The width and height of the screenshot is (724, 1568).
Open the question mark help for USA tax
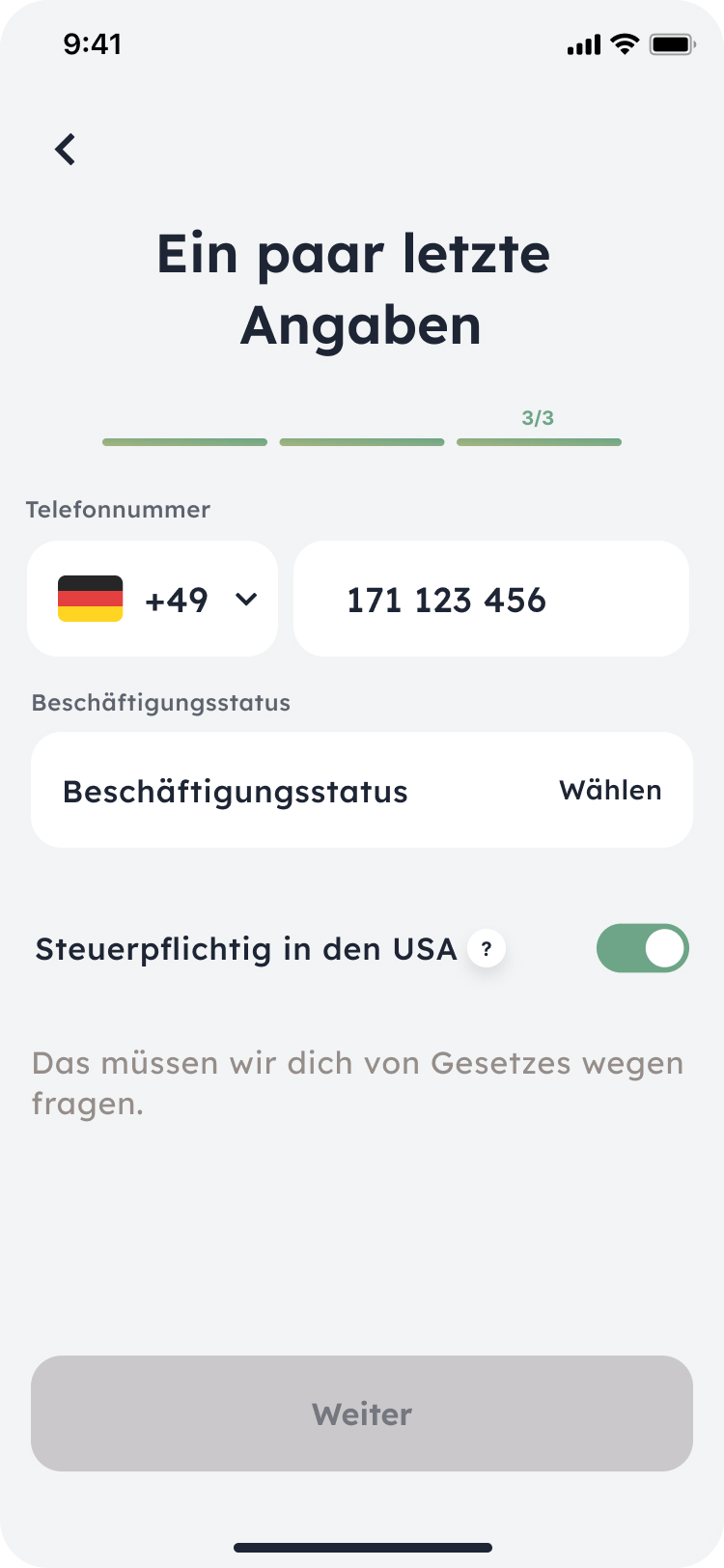click(x=487, y=949)
